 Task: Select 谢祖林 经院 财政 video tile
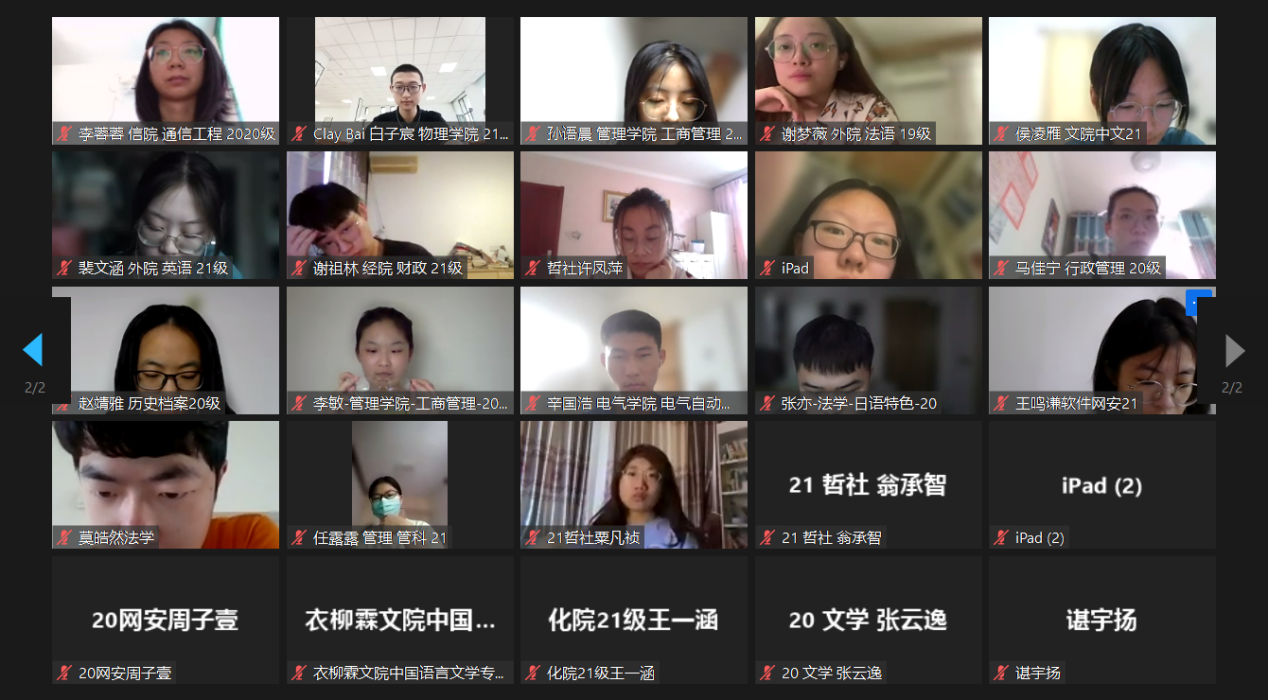coord(400,215)
